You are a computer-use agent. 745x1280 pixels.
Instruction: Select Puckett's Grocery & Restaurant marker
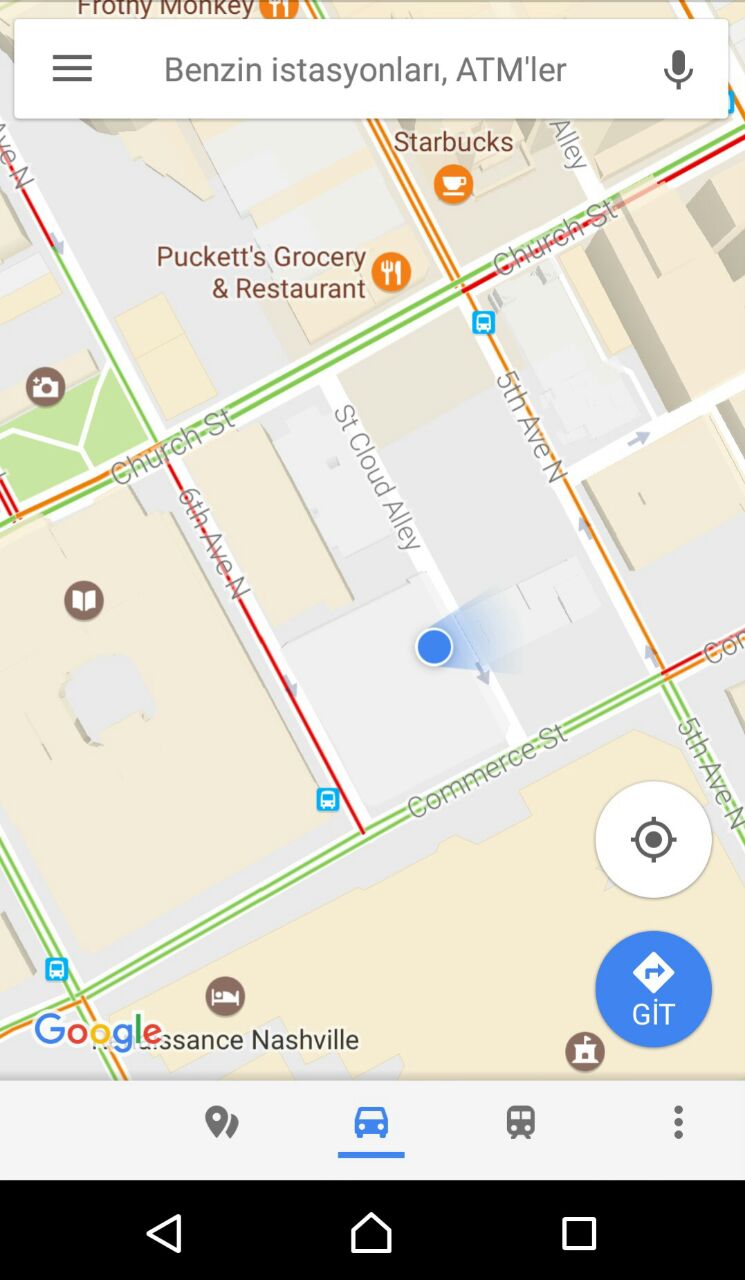click(391, 272)
